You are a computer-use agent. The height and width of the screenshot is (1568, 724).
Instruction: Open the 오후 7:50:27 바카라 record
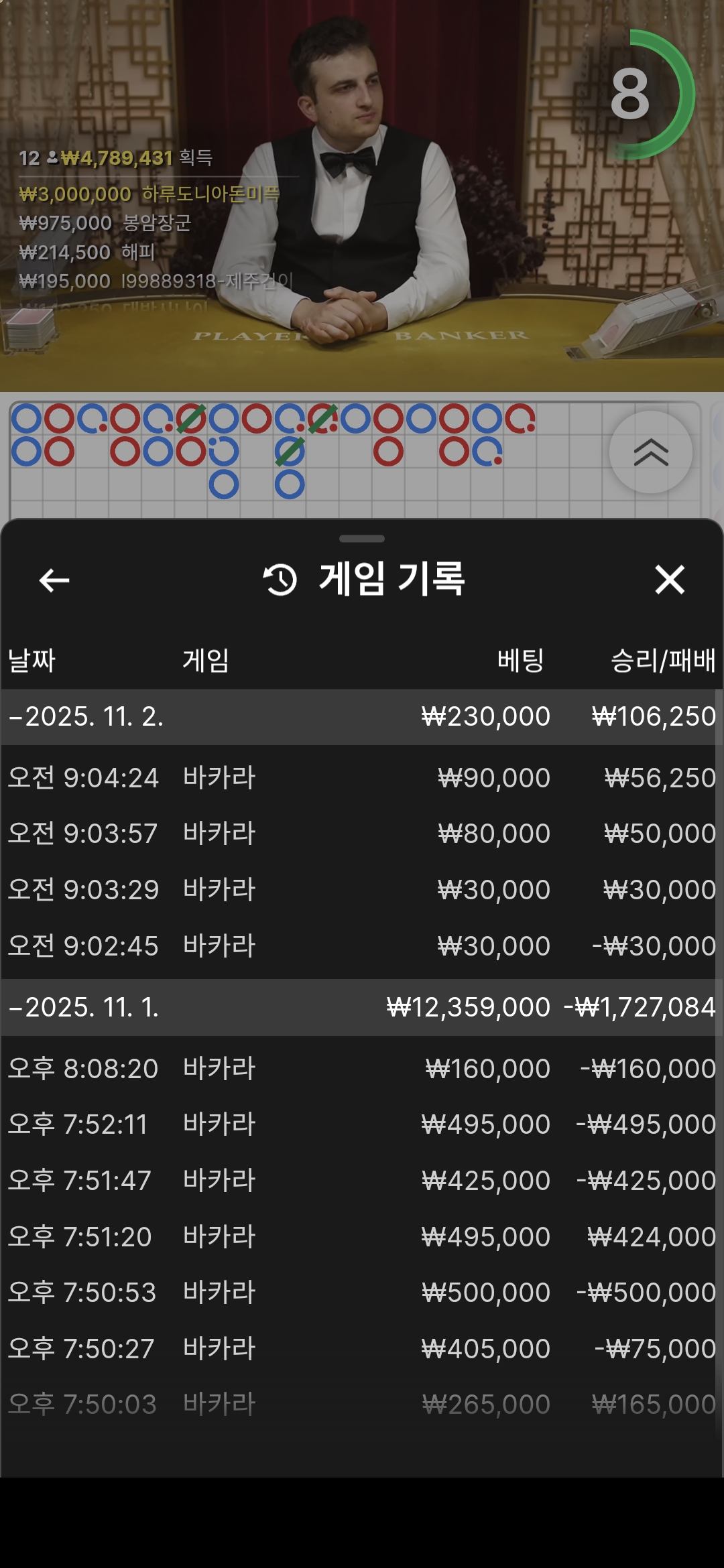(362, 1349)
